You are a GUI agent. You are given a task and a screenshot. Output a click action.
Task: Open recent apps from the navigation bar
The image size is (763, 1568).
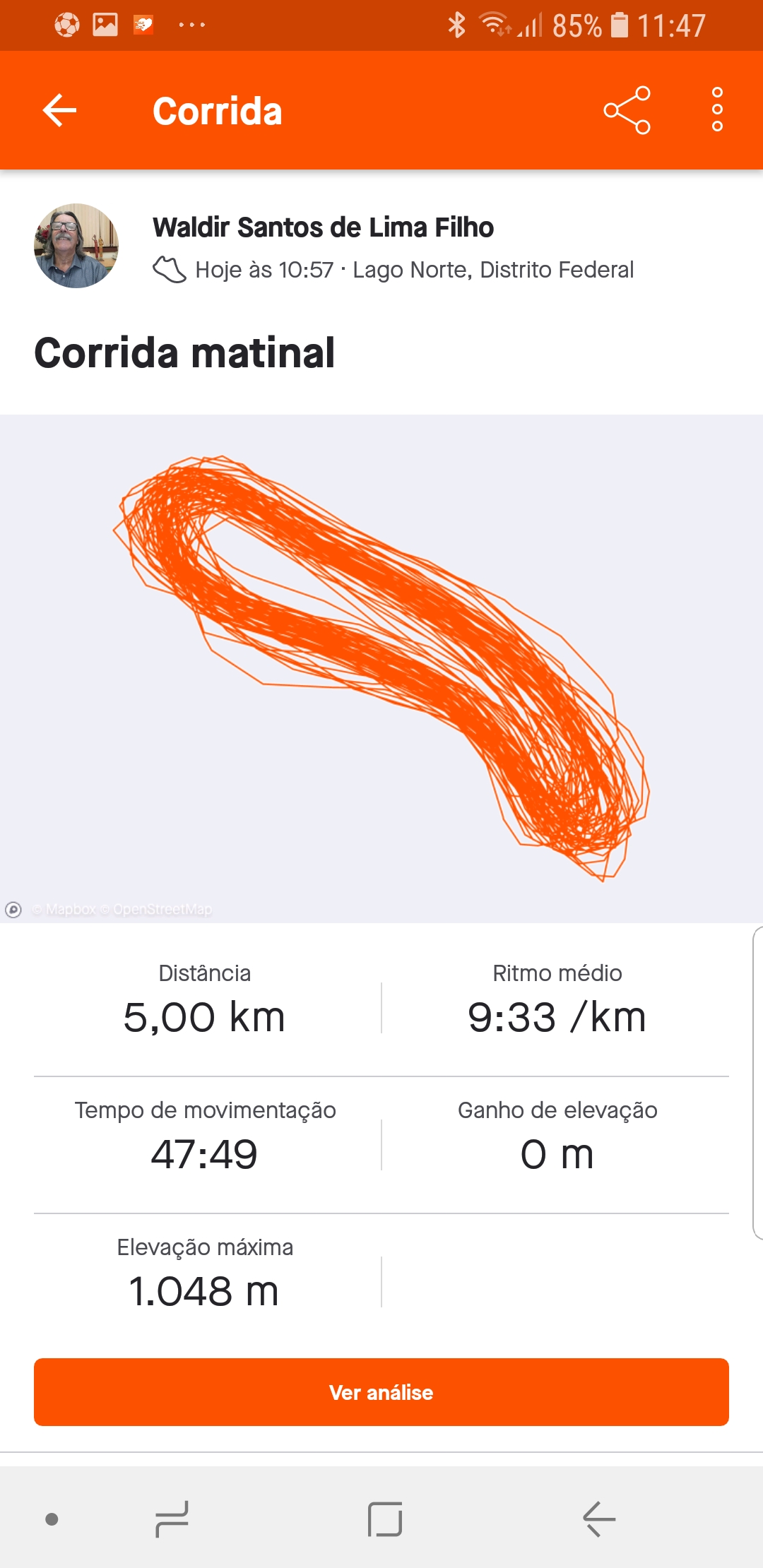[x=172, y=1519]
